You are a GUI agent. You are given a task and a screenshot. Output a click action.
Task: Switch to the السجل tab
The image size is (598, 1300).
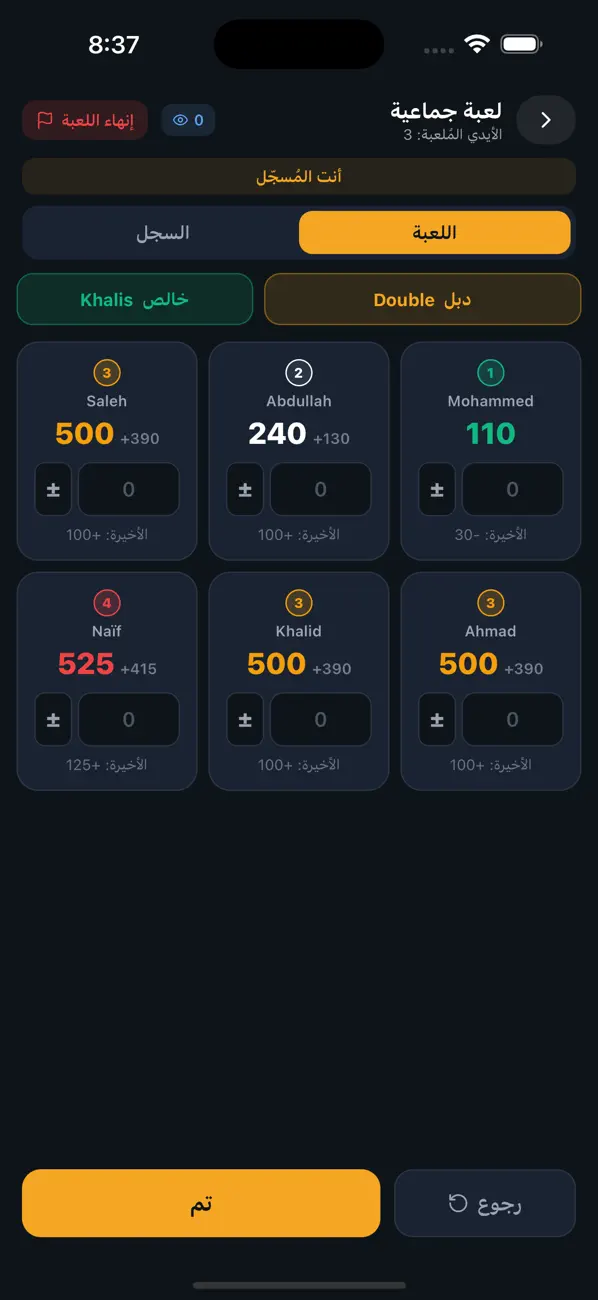pos(163,233)
